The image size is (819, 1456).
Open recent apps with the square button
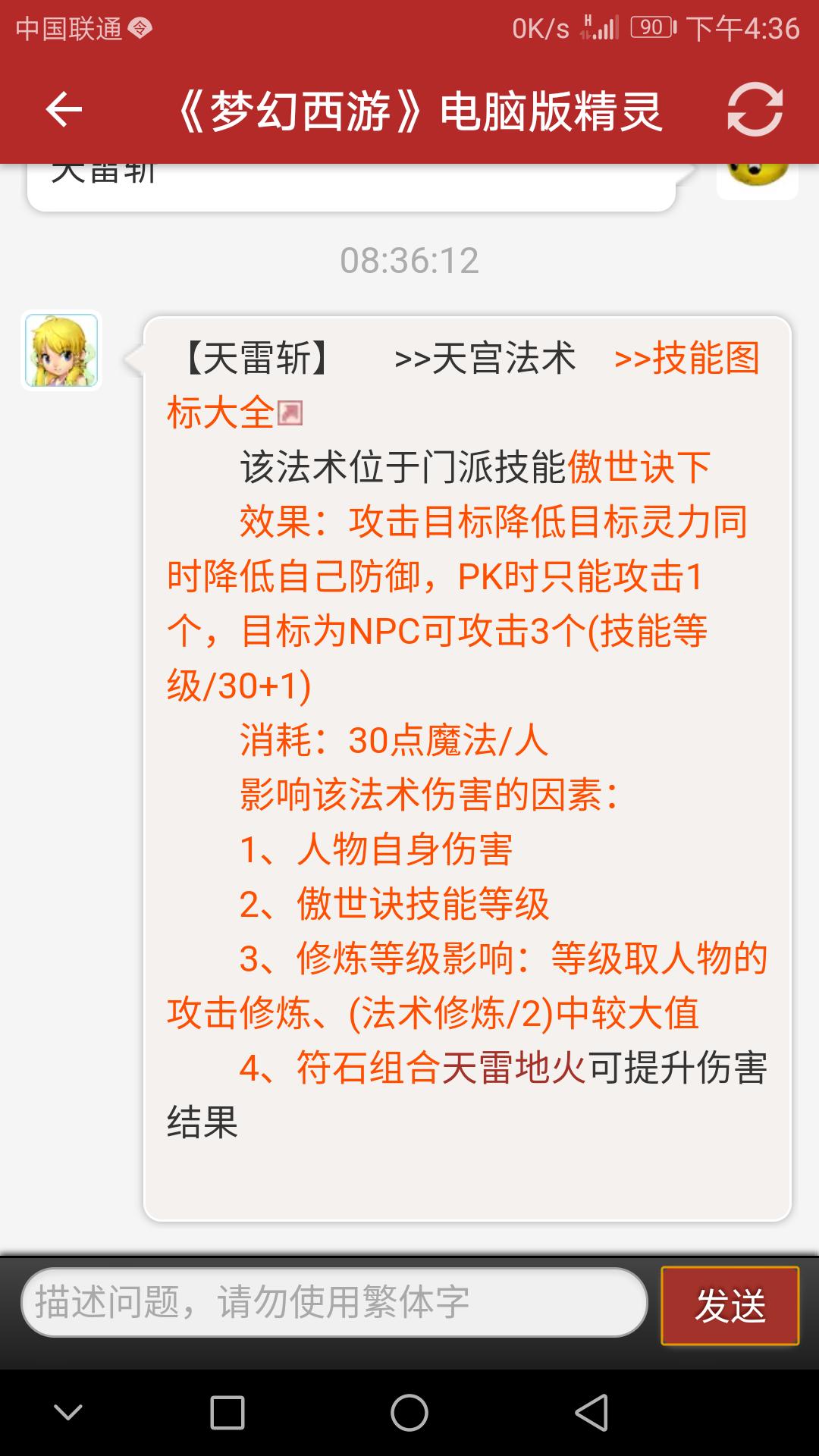(227, 1413)
